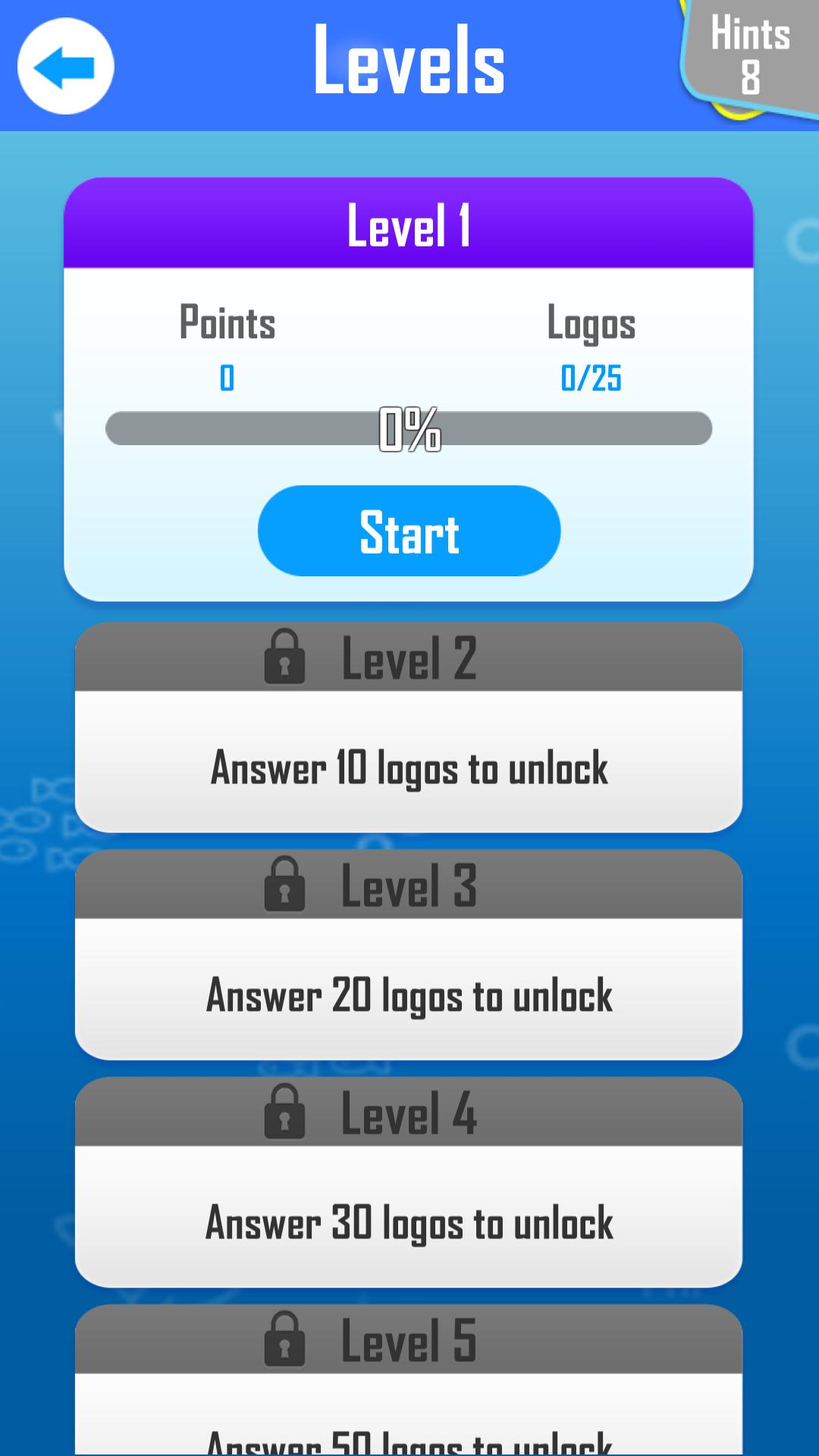Tap the Level 2 header bar
This screenshot has width=819, height=1456.
pos(408,660)
